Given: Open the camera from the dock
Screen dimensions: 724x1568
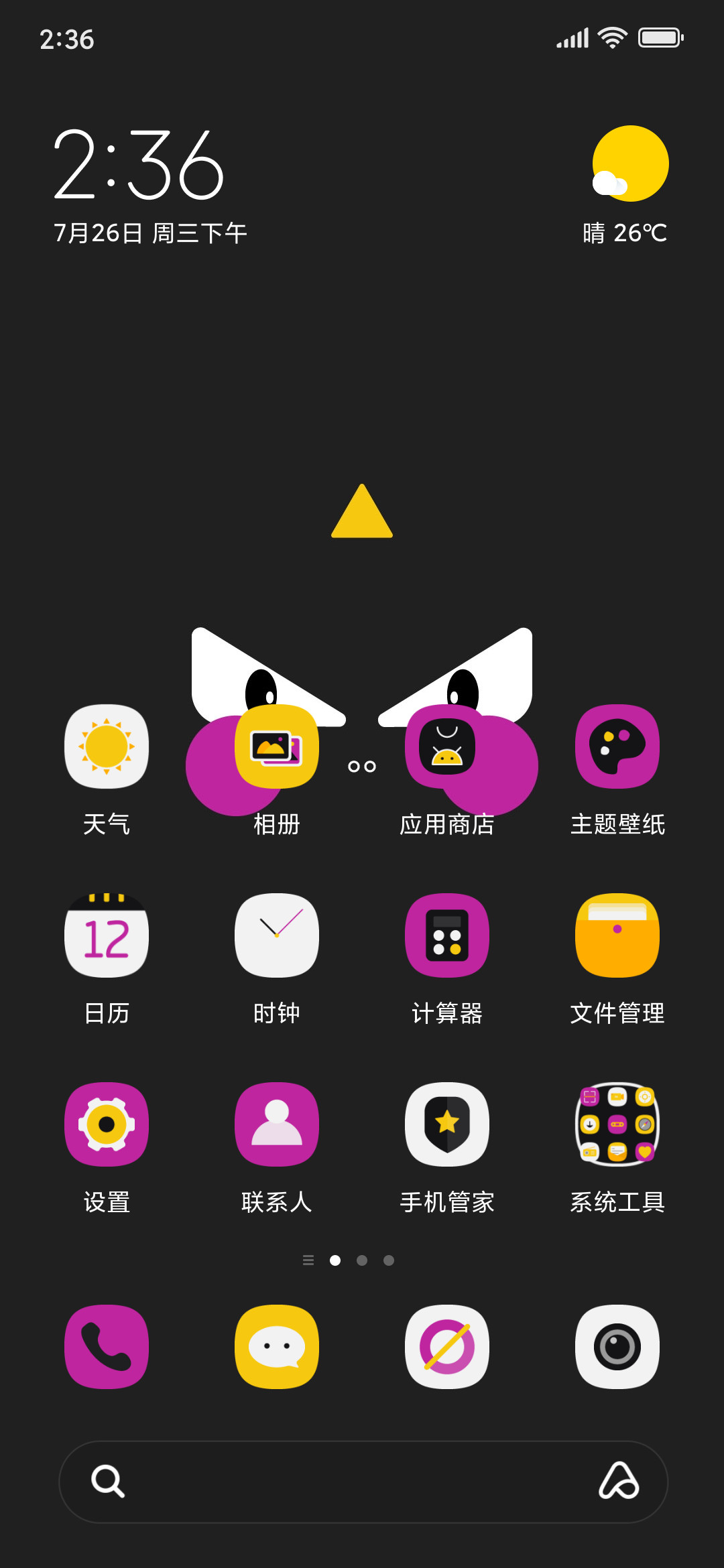Looking at the screenshot, I should pyautogui.click(x=617, y=1347).
